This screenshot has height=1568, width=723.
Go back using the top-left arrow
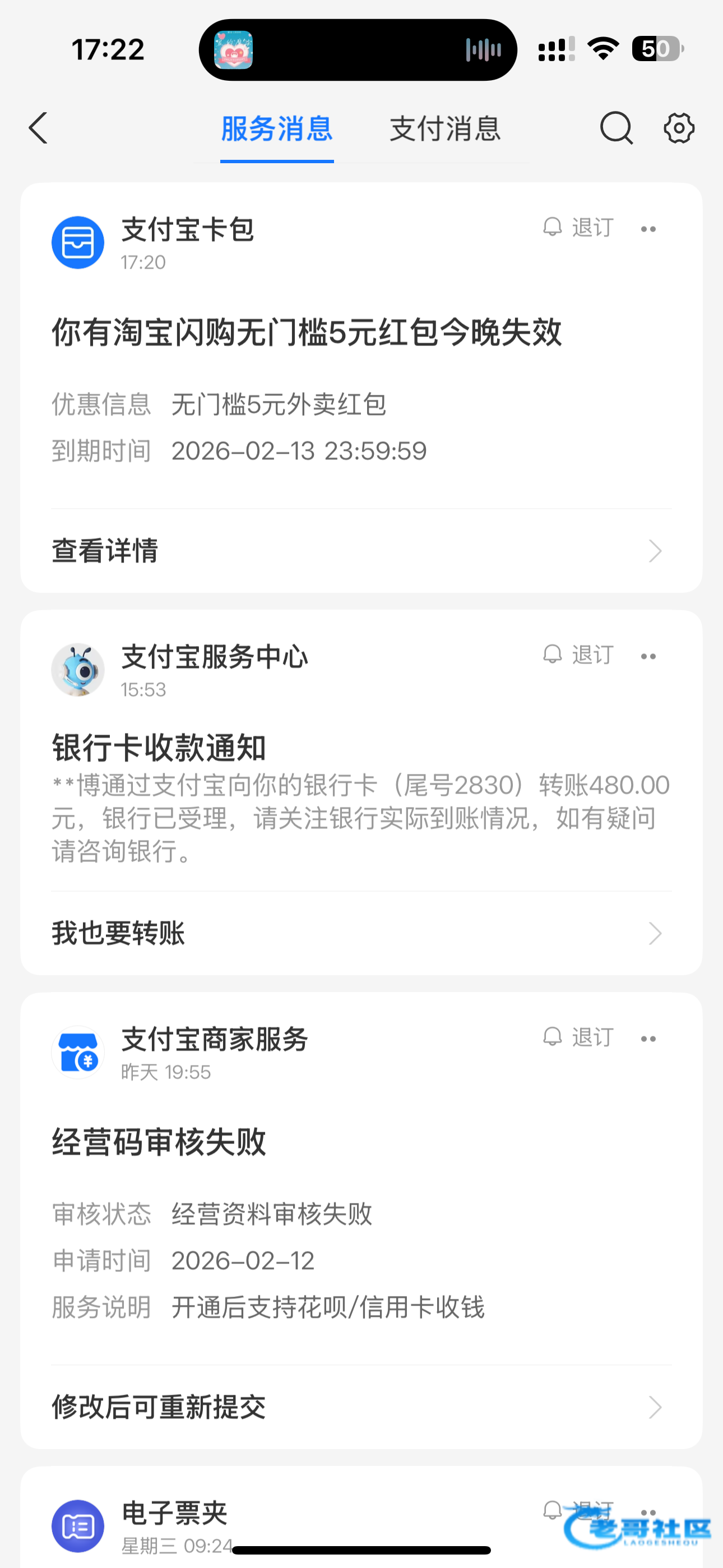(38, 128)
